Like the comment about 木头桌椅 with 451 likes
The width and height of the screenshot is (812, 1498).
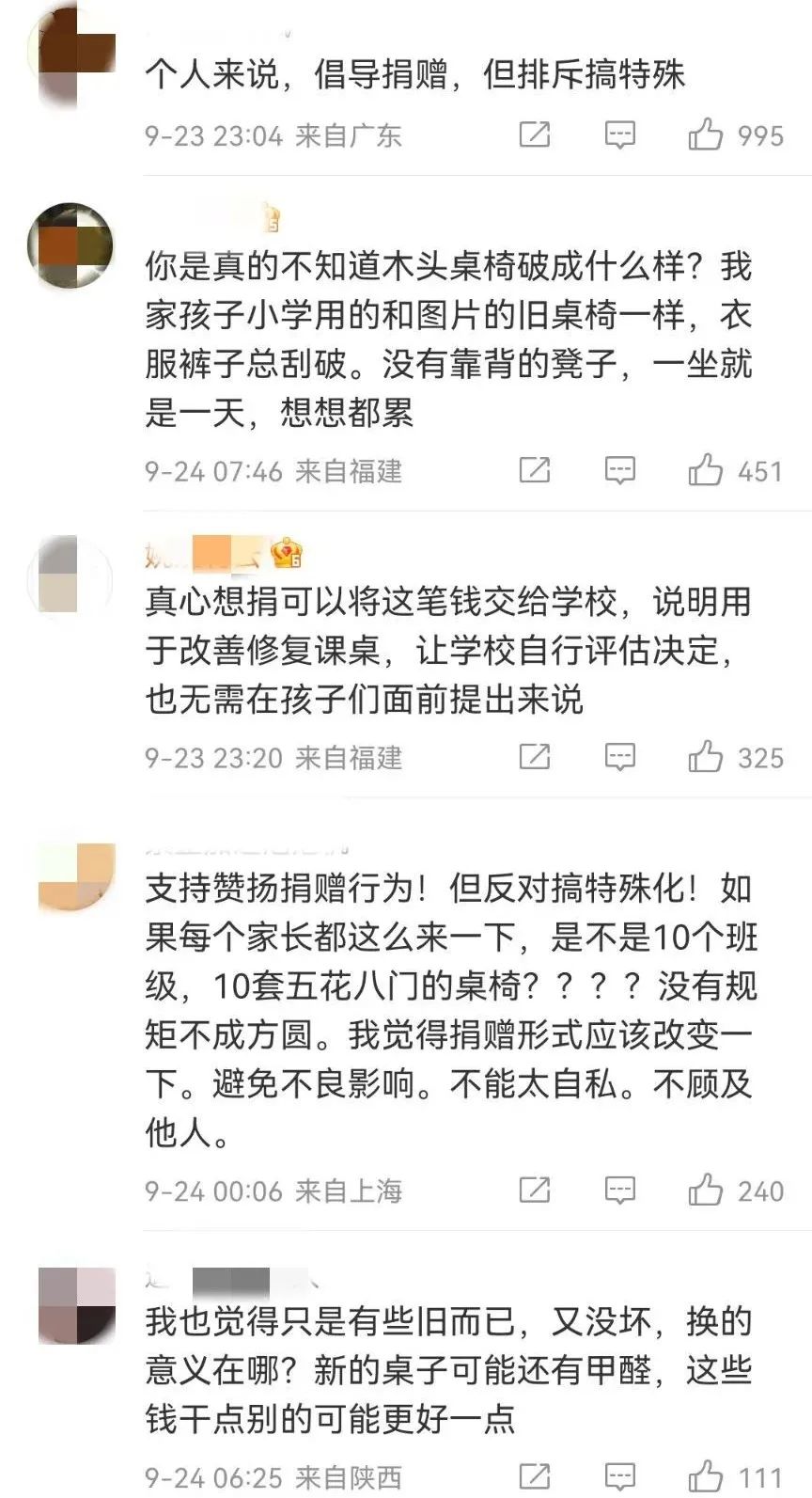point(705,470)
